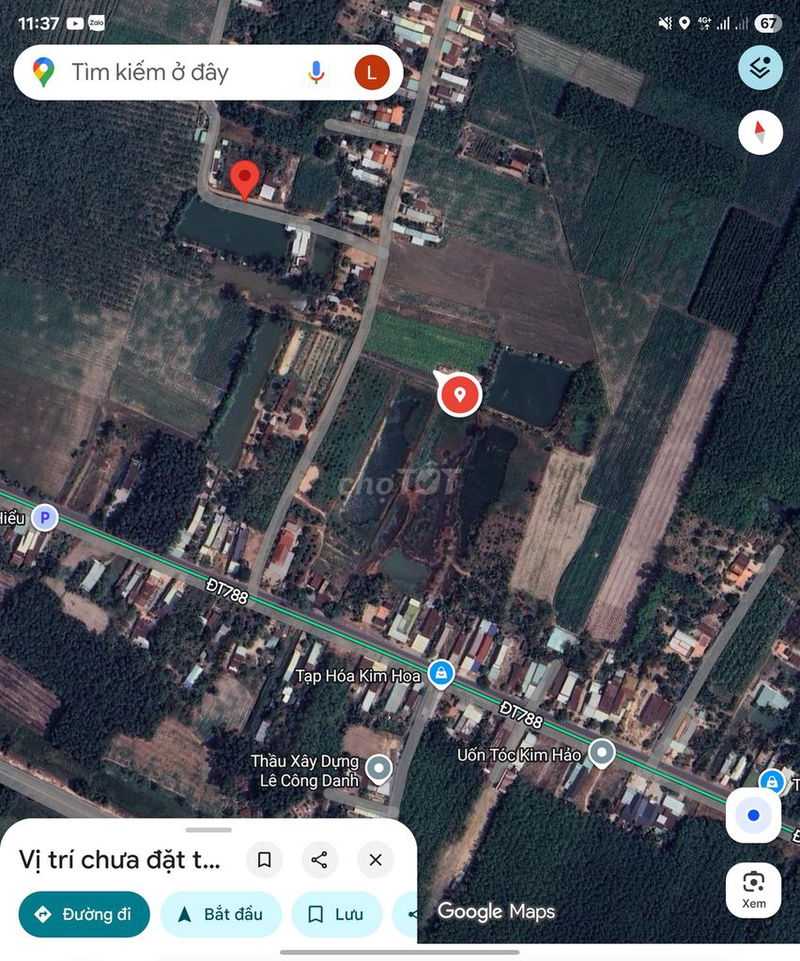Start voice search with the microphone
This screenshot has width=800, height=961.
(x=316, y=72)
